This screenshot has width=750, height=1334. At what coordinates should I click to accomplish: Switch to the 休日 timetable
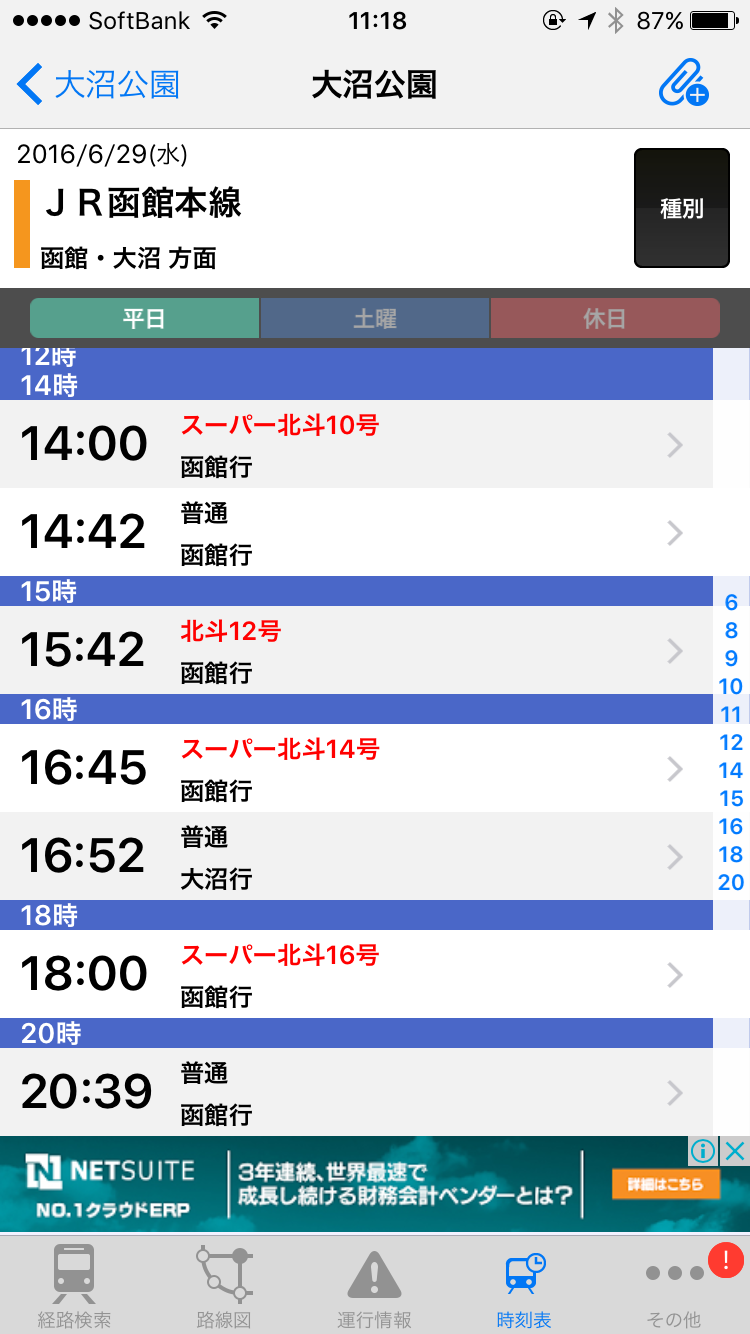(605, 318)
